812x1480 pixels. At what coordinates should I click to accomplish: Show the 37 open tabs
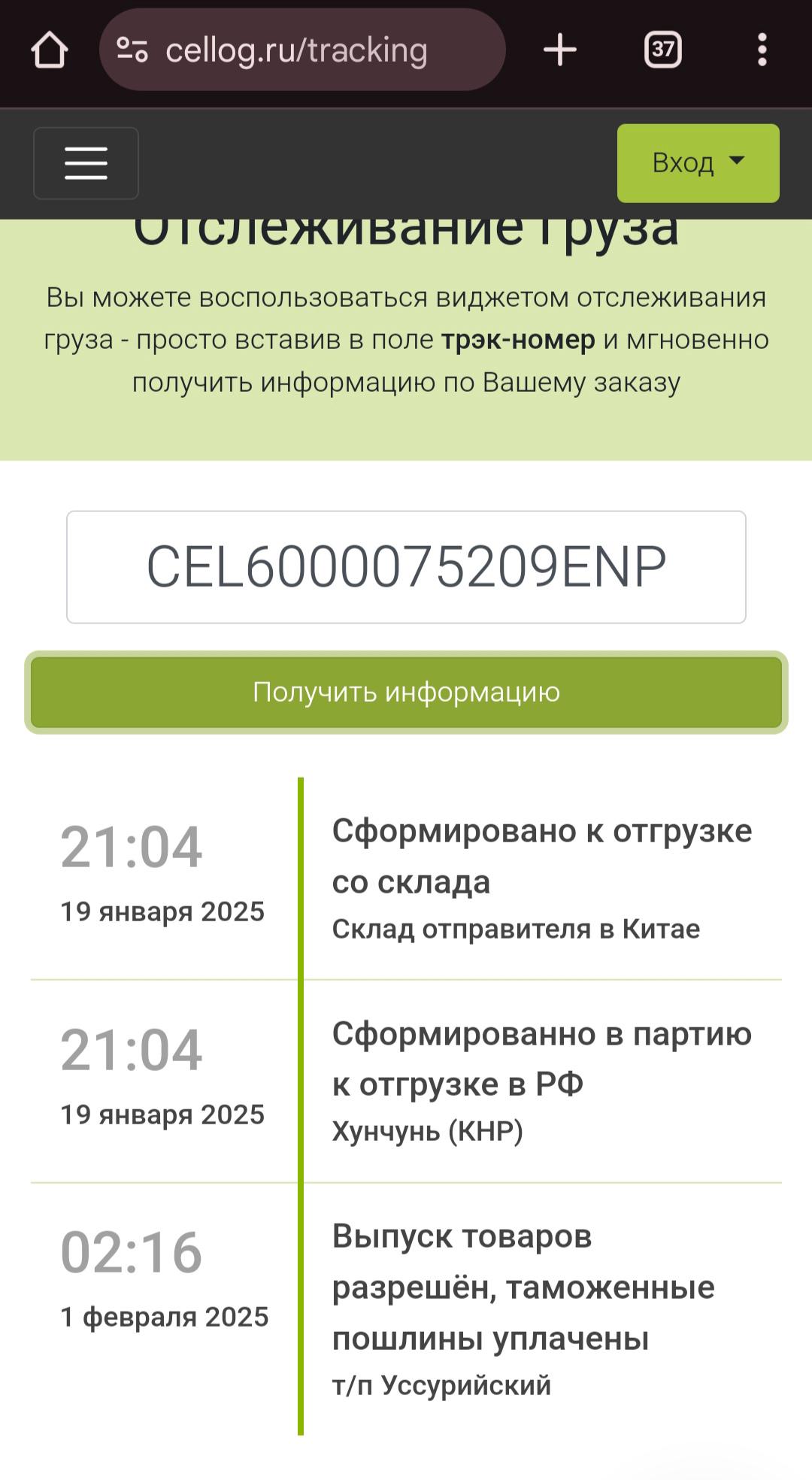(x=662, y=50)
